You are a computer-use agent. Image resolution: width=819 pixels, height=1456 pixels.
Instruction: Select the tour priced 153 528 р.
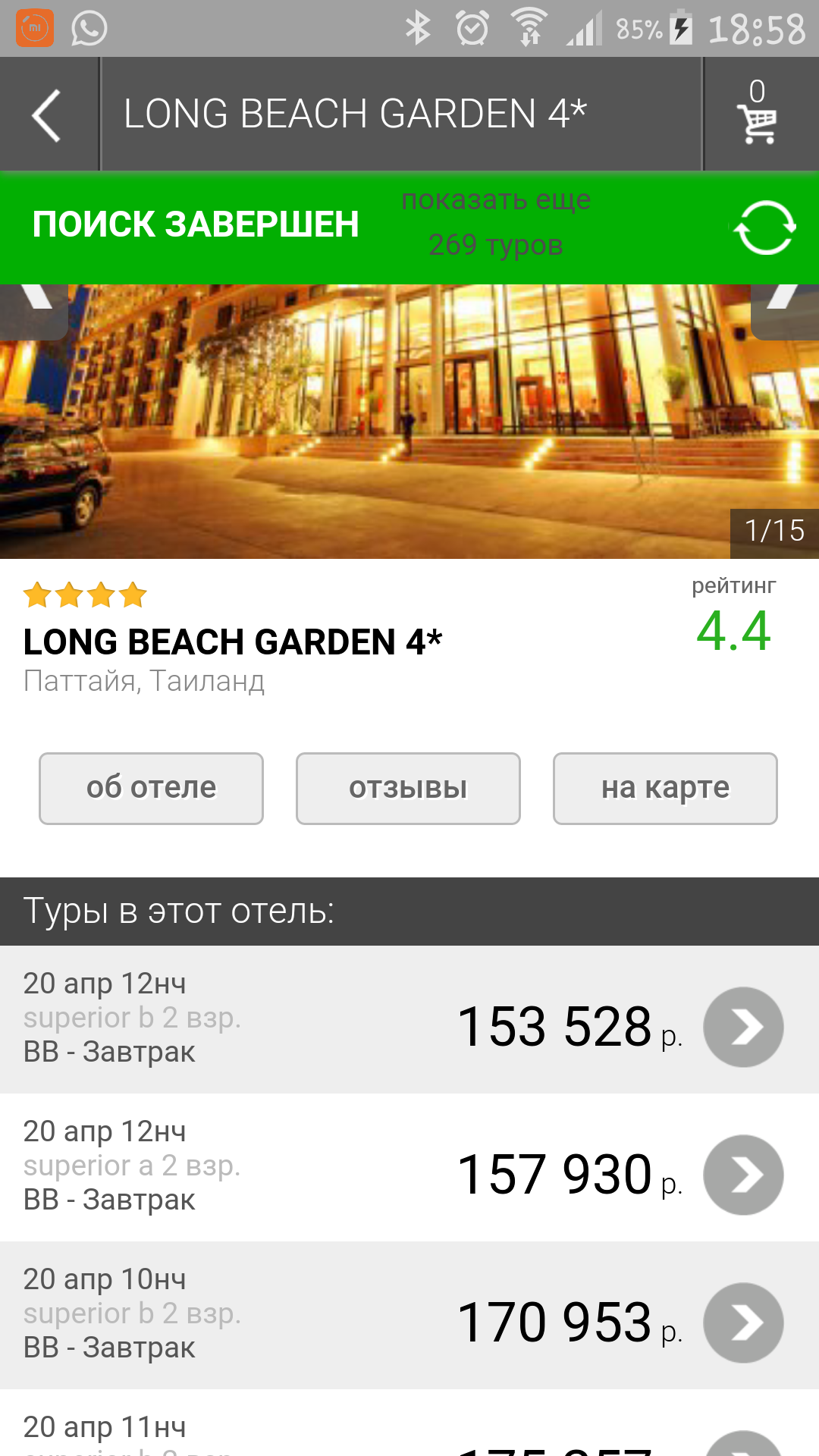[x=743, y=1027]
